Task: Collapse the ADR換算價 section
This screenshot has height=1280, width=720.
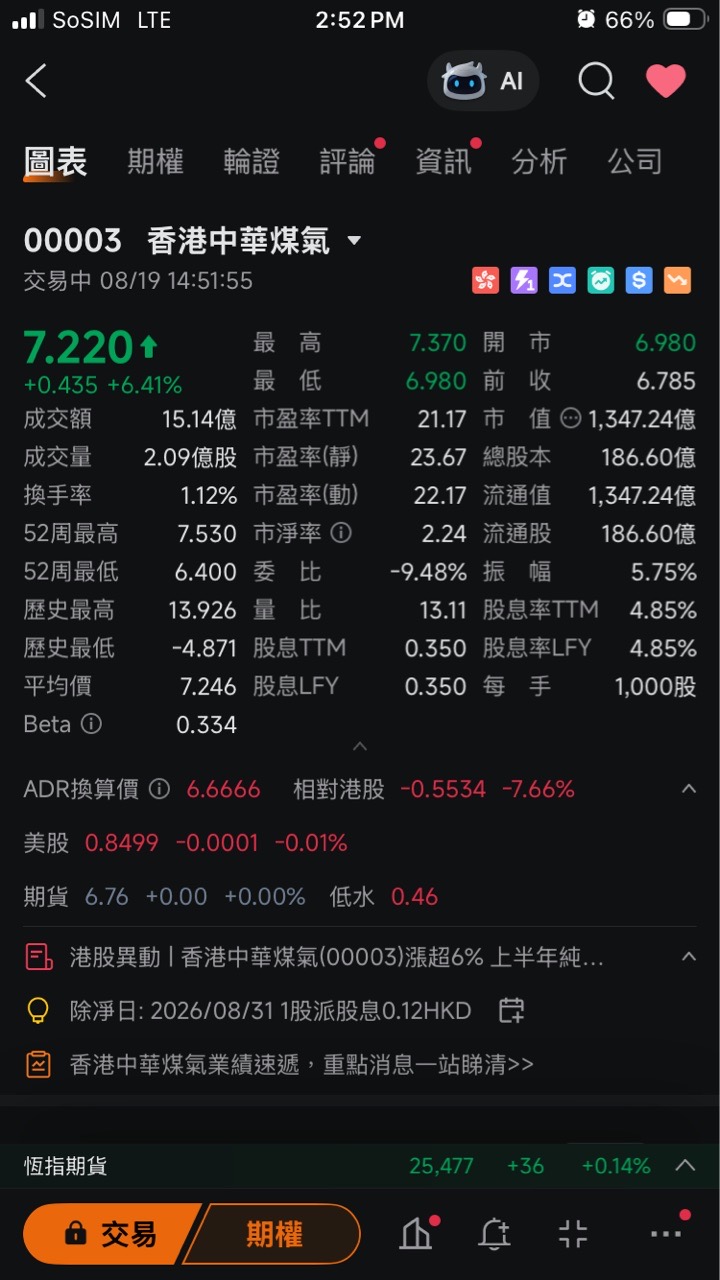Action: pyautogui.click(x=688, y=789)
